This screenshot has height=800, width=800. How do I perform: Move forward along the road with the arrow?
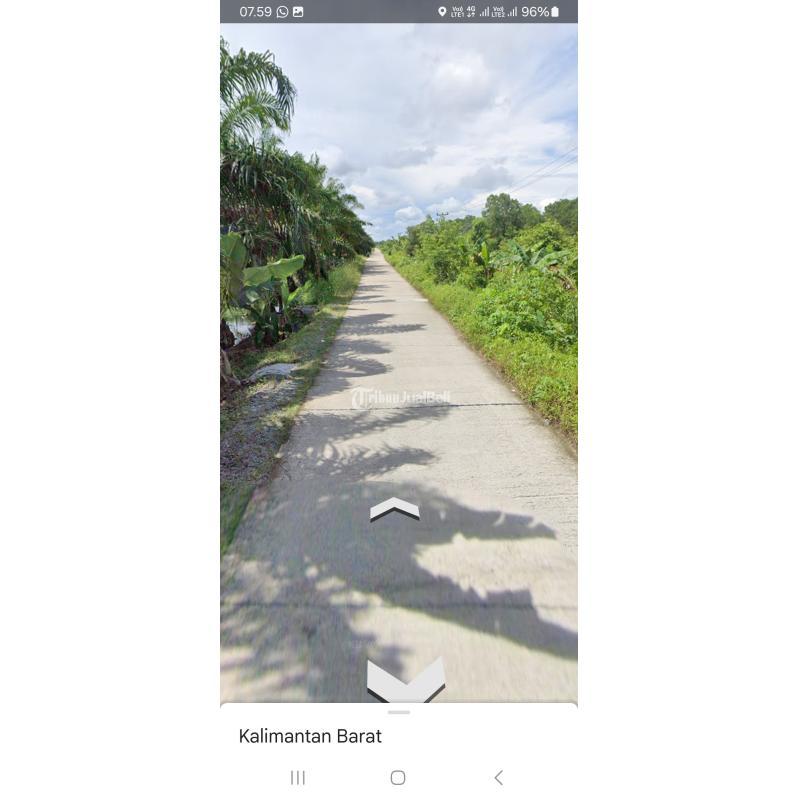coord(394,509)
